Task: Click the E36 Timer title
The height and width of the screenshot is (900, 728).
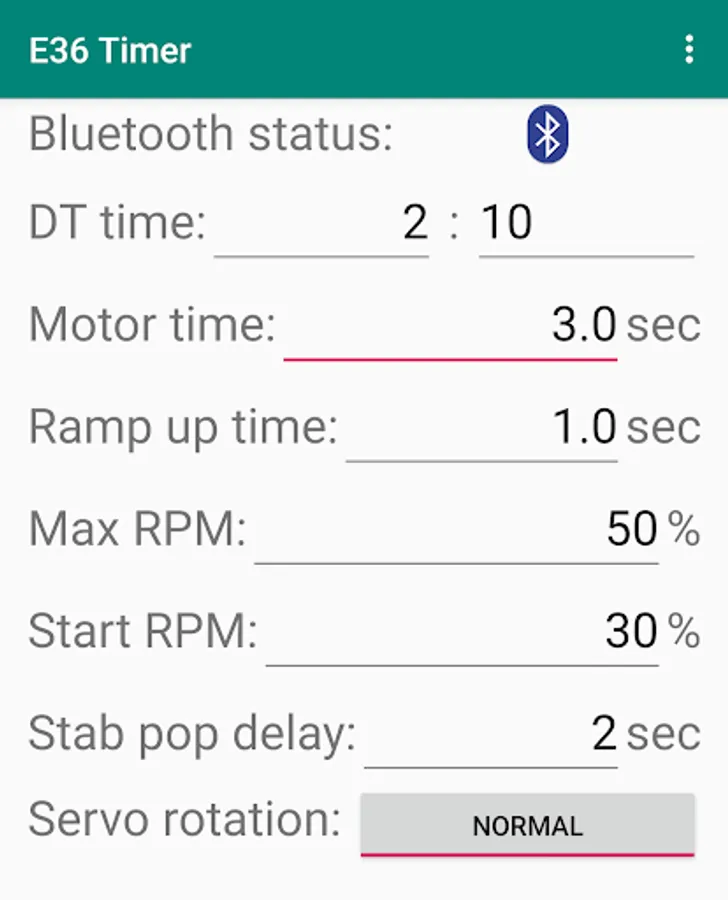Action: coord(110,51)
